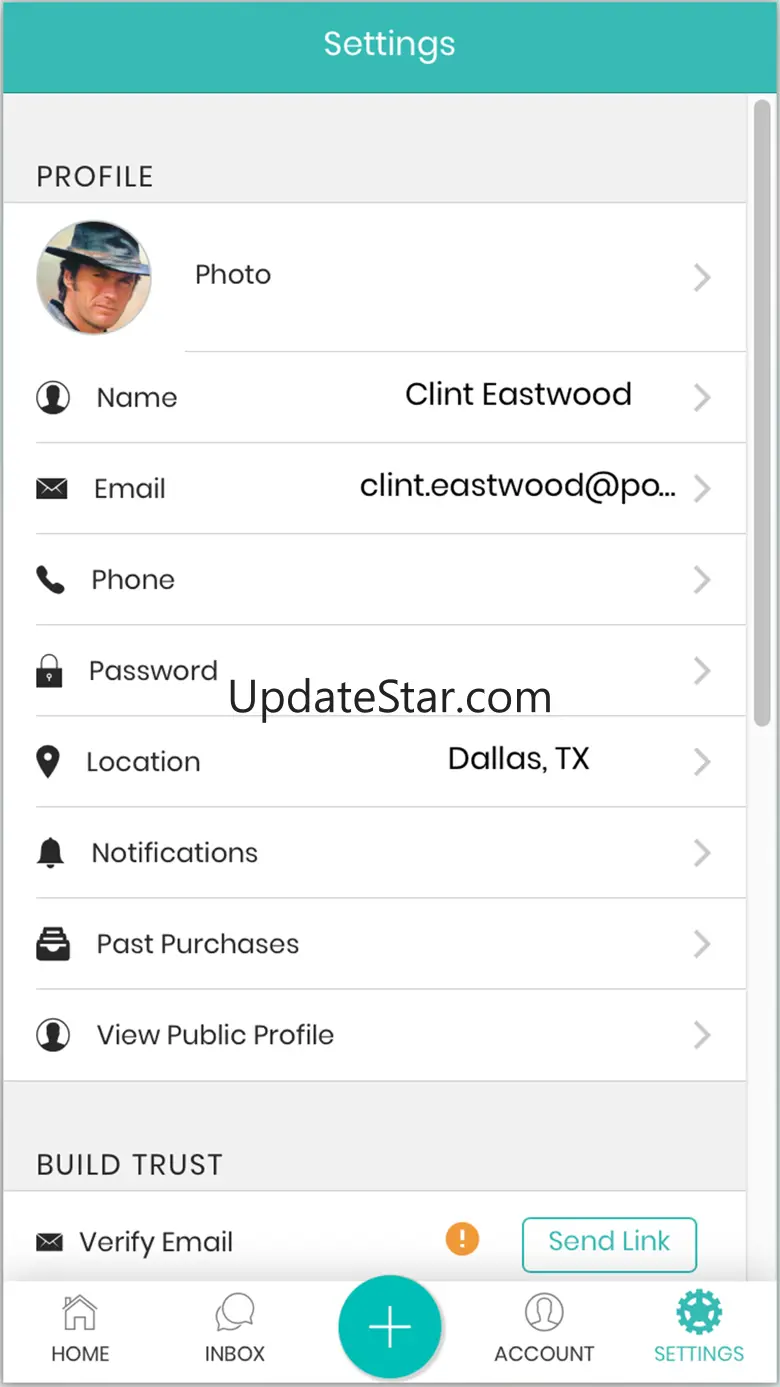Viewport: 780px width, 1387px height.
Task: View Past Purchases
Action: (375, 944)
